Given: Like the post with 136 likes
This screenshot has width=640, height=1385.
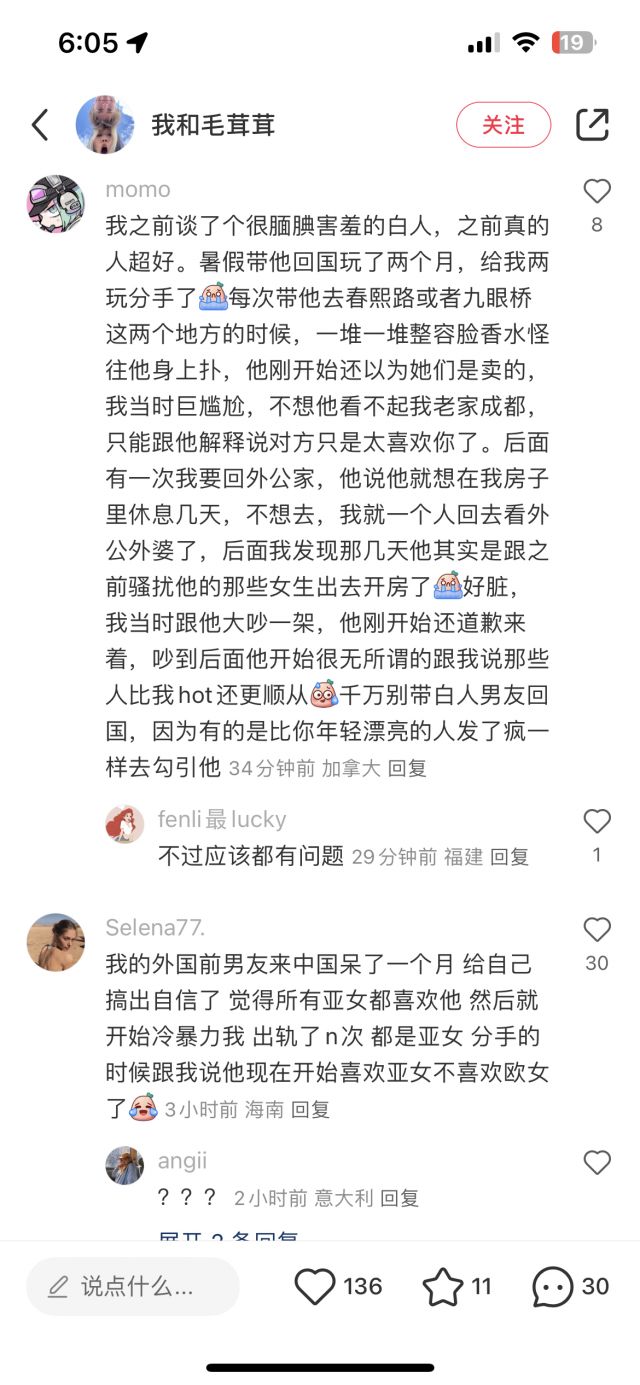Looking at the screenshot, I should [315, 1286].
